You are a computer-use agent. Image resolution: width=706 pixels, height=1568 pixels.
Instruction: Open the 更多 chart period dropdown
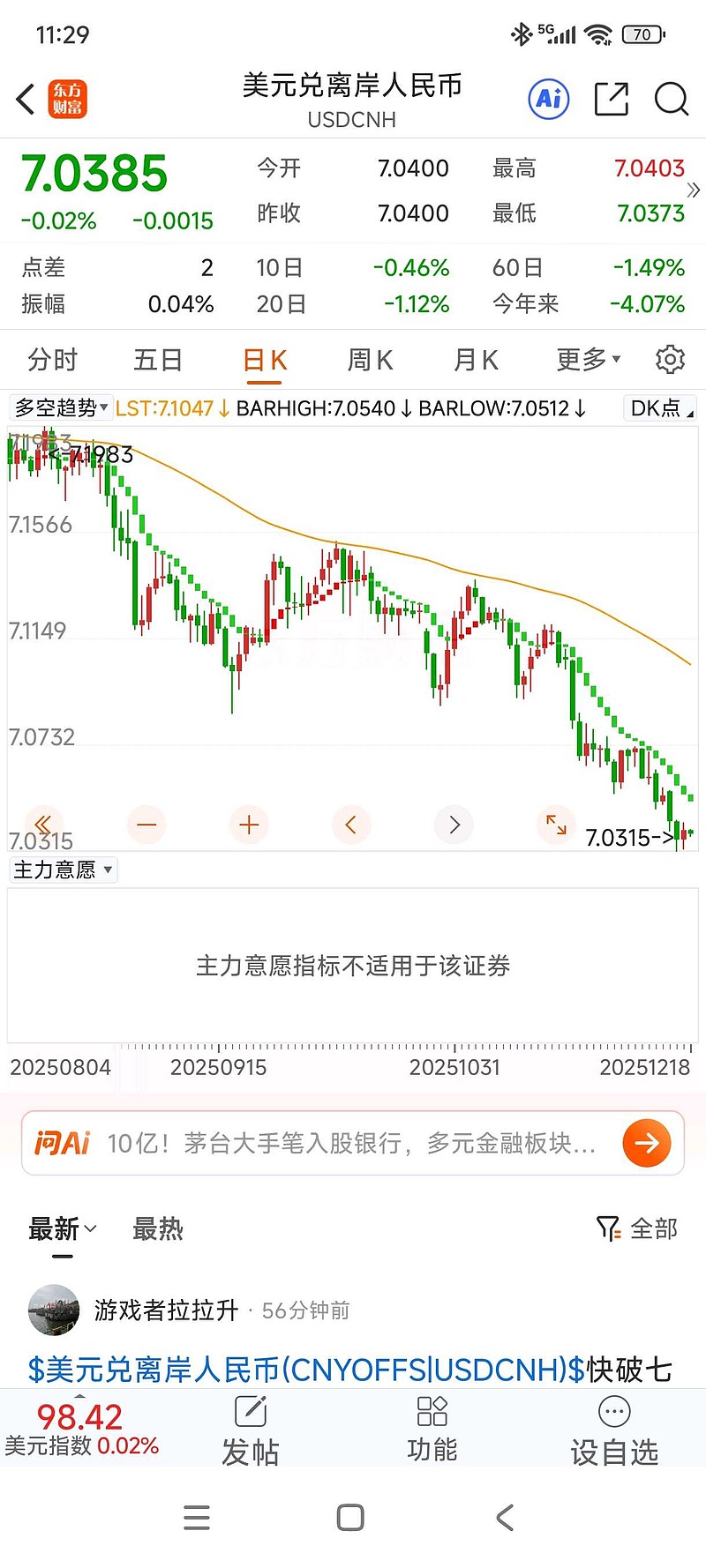(x=586, y=359)
